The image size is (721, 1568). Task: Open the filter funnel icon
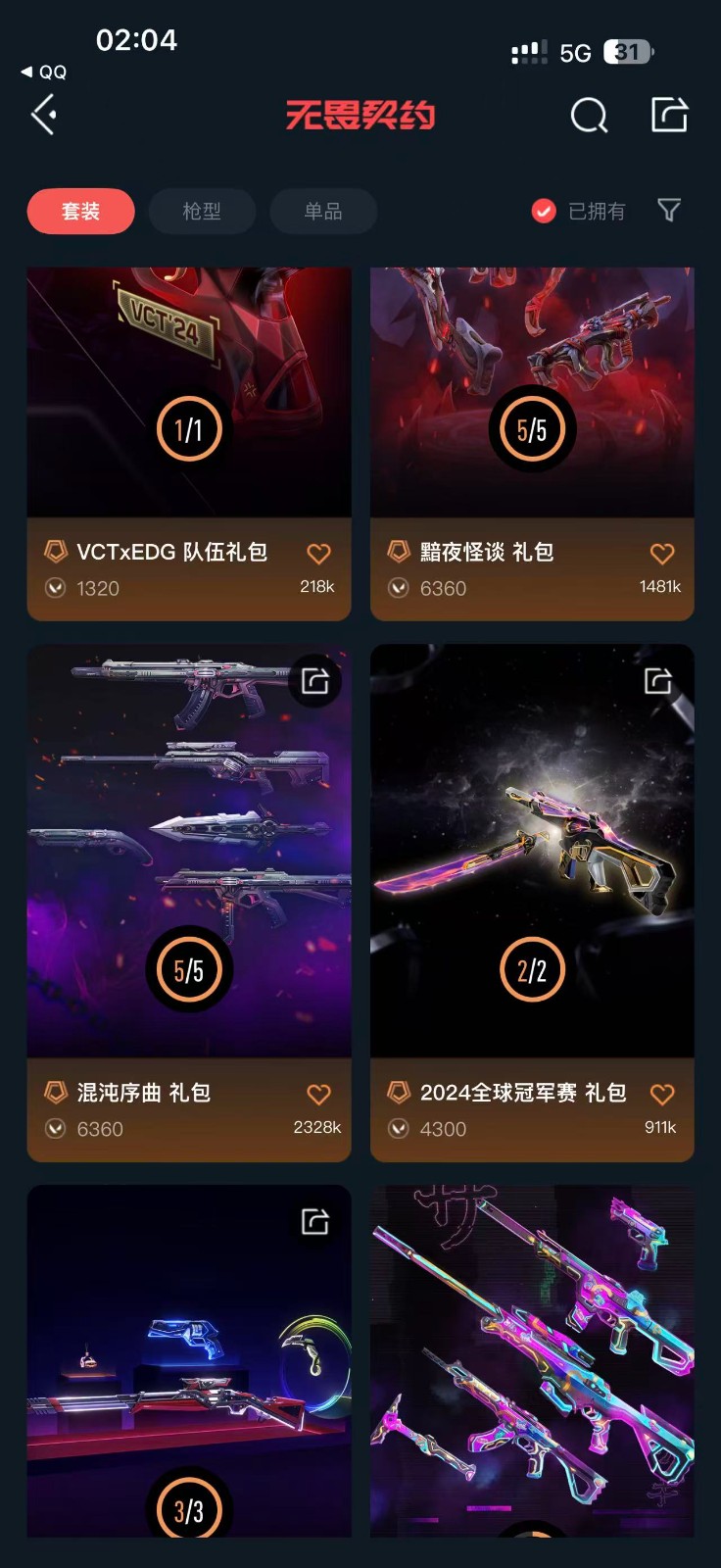(x=669, y=210)
